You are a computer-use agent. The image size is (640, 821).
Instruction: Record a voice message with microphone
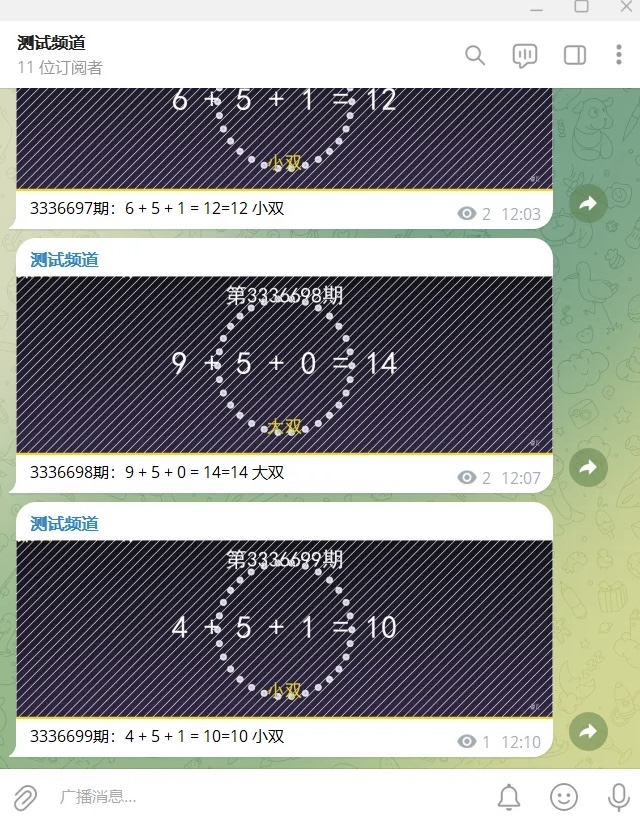click(618, 797)
